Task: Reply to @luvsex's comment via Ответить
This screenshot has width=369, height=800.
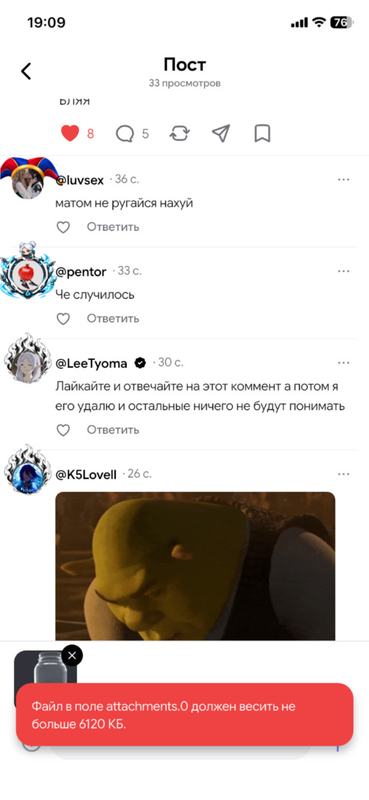Action: click(113, 227)
